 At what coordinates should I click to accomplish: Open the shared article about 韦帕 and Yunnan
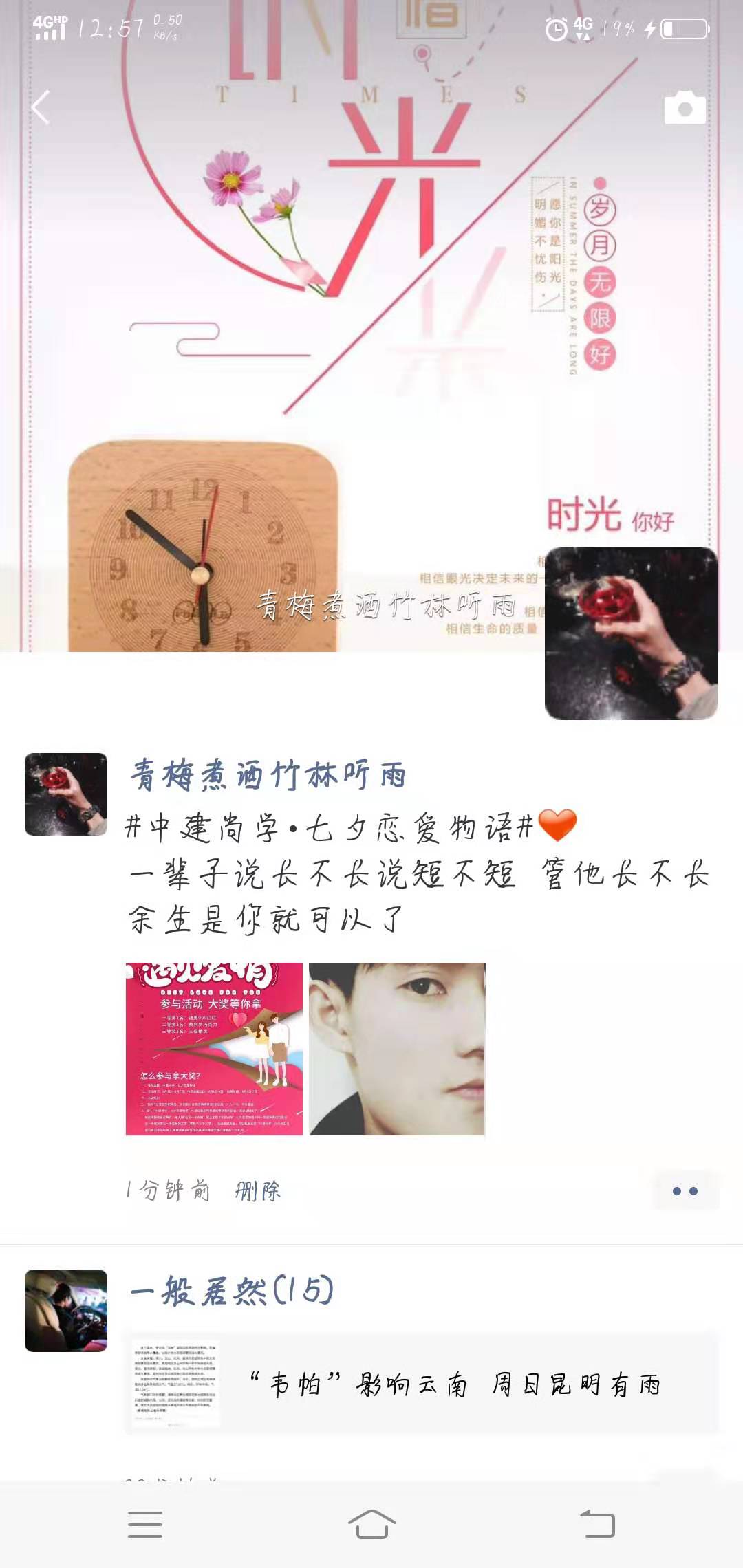coord(421,1384)
